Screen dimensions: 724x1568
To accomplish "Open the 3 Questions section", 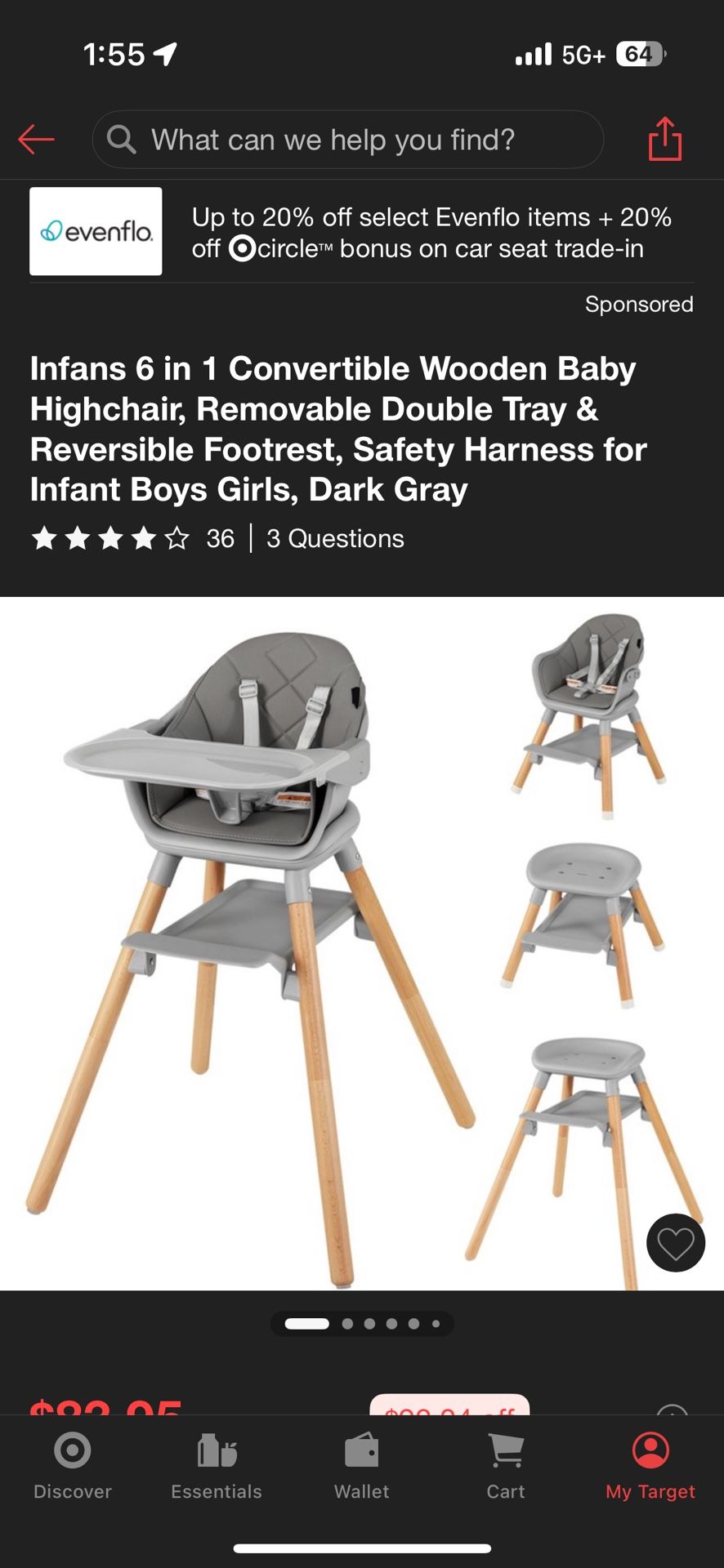I will tap(335, 539).
